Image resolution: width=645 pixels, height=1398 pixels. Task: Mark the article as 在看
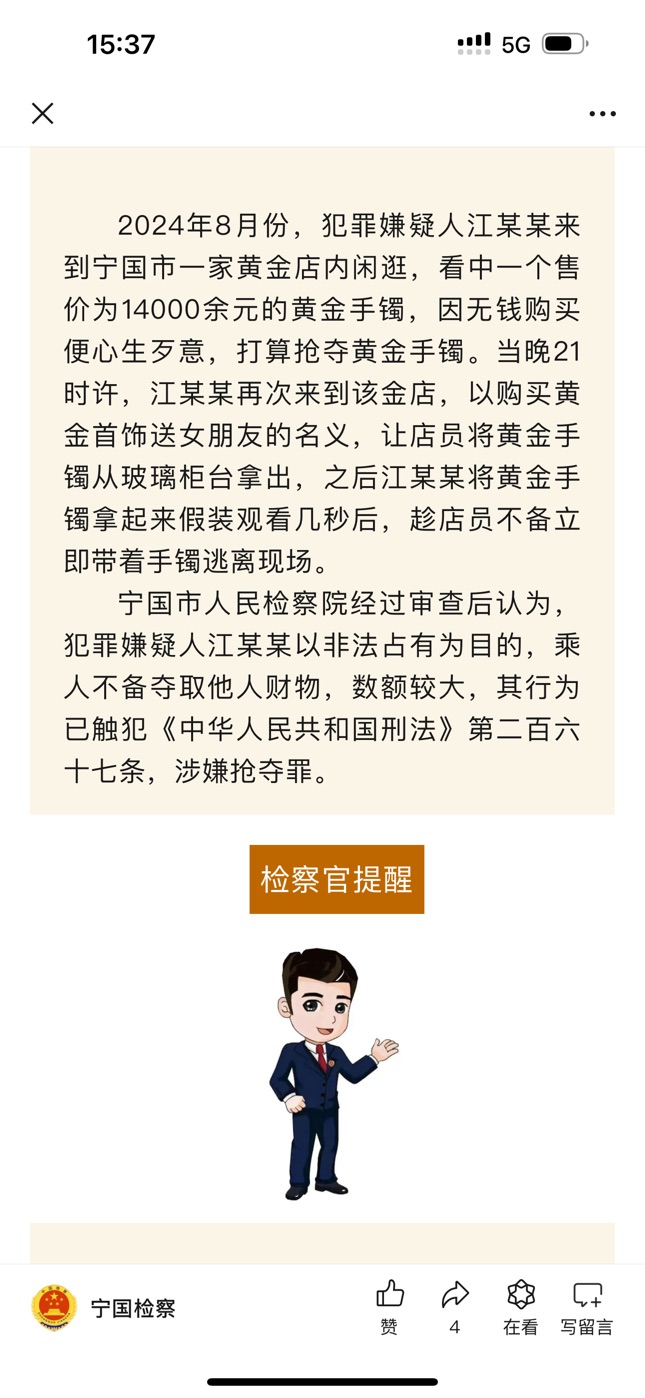coord(520,1306)
